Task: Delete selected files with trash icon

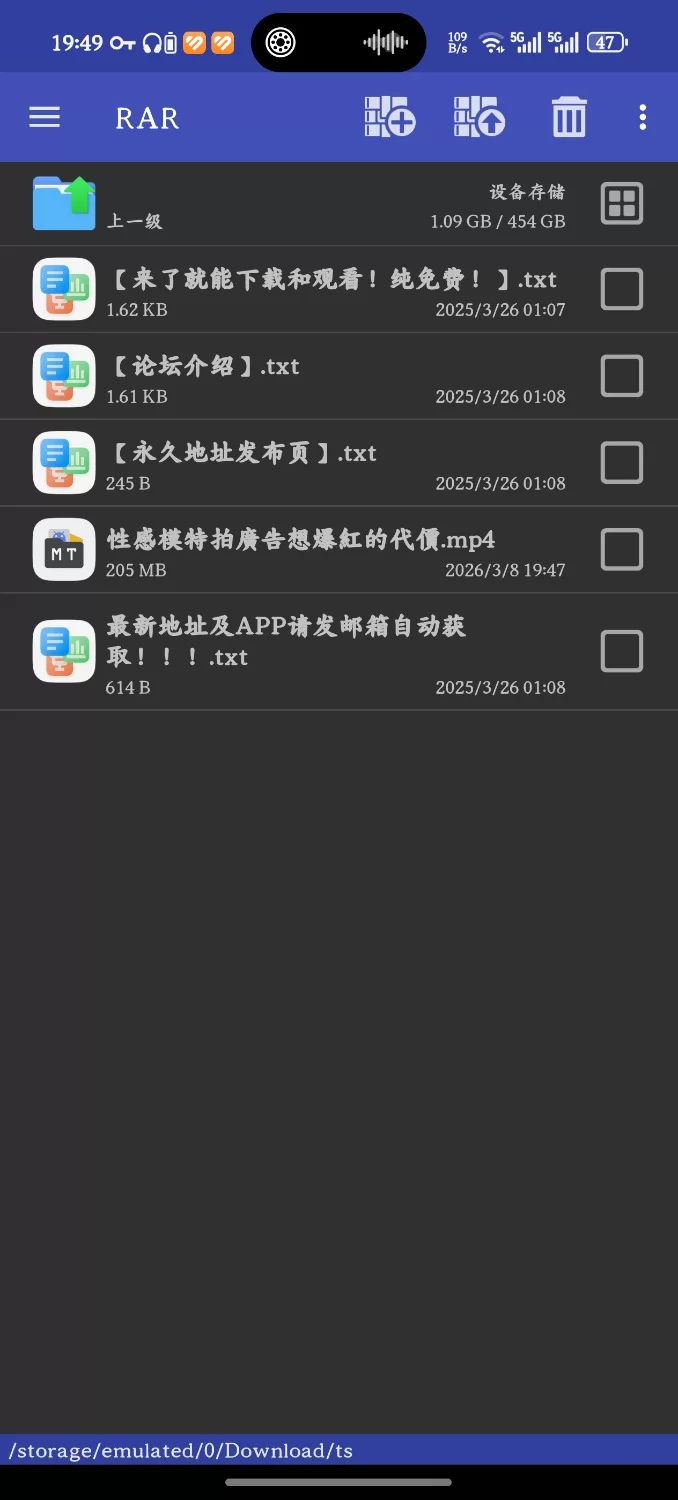Action: [569, 118]
